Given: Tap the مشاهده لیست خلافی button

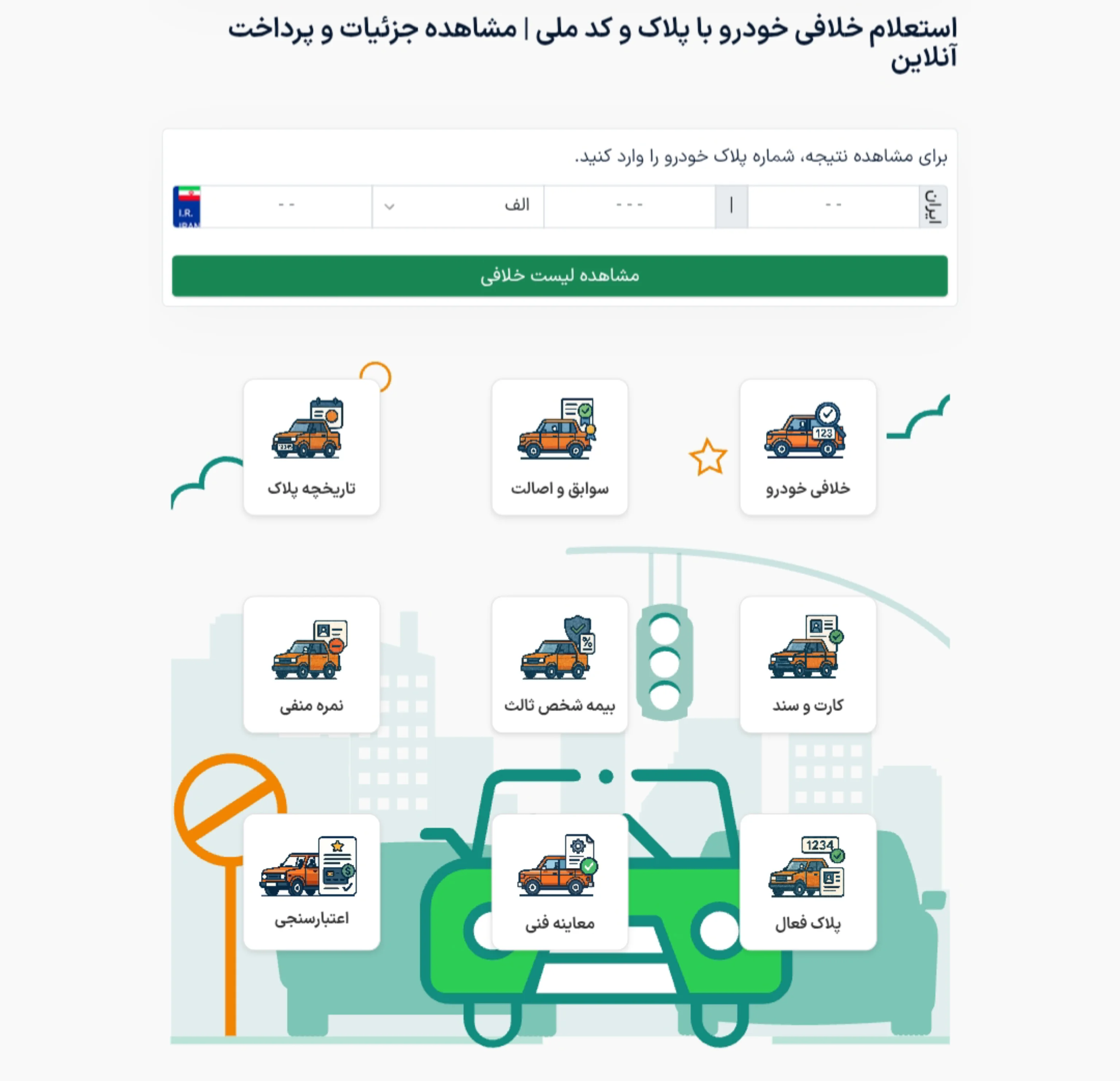Looking at the screenshot, I should tap(559, 275).
